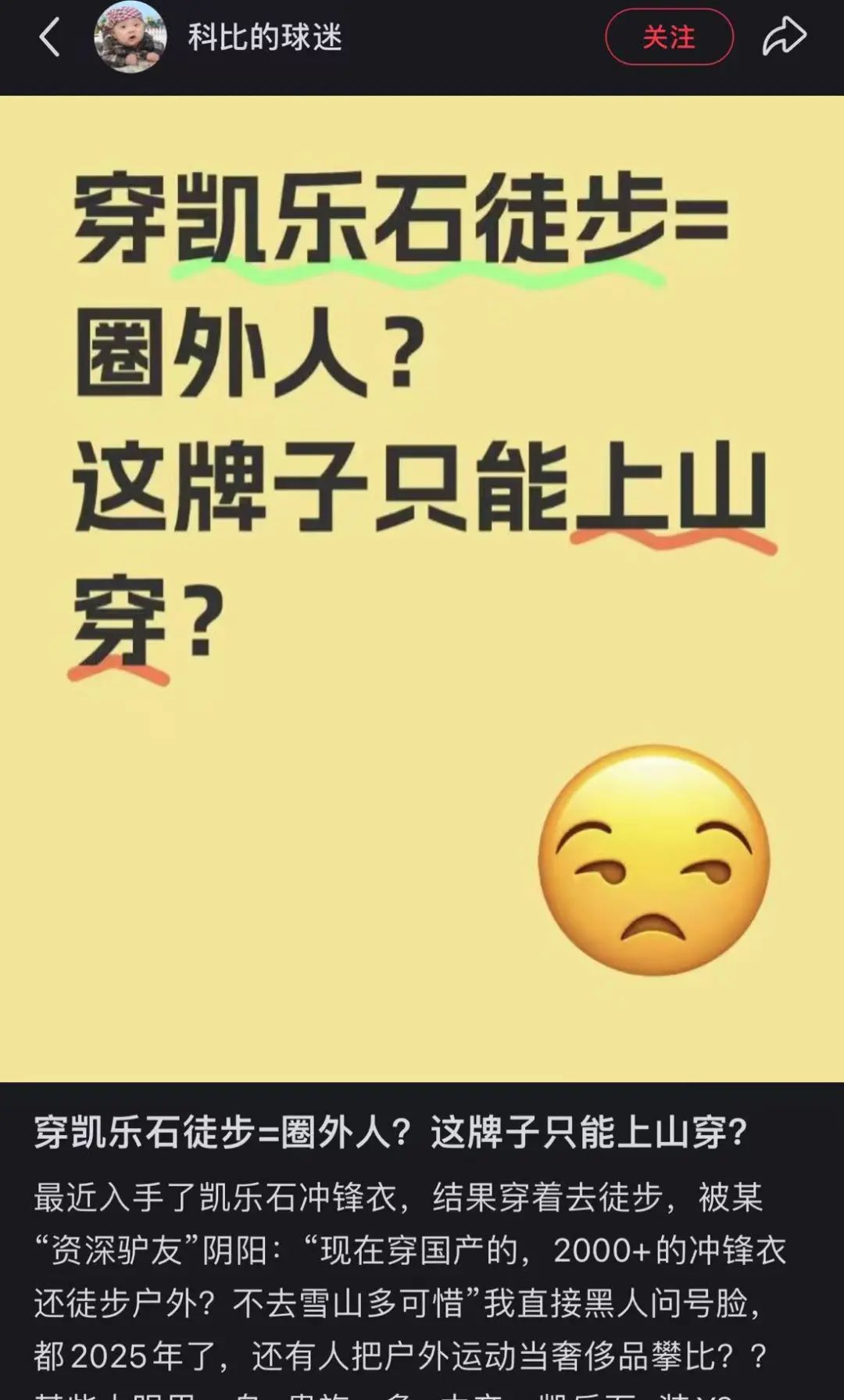
Task: Share this post via the arrow icon
Action: tap(784, 37)
